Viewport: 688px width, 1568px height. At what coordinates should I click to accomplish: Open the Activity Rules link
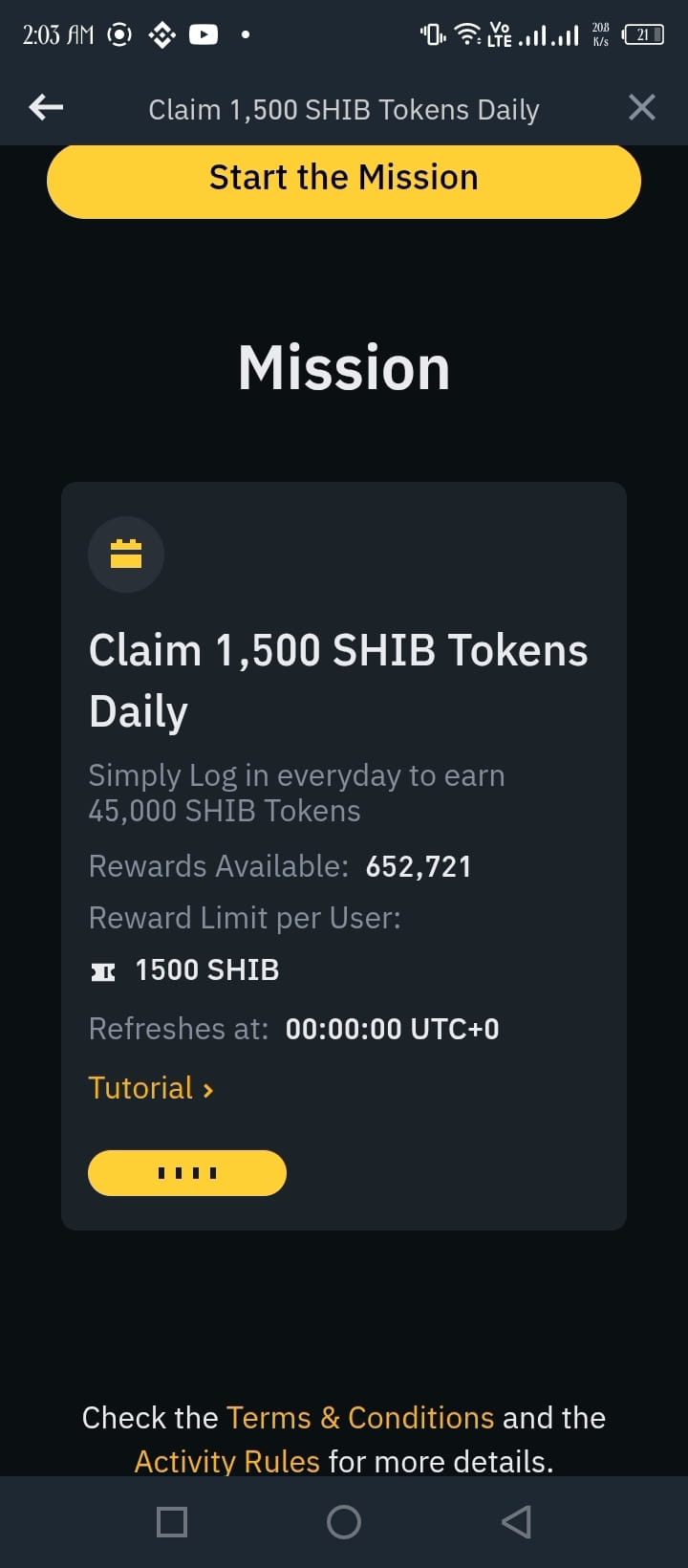pos(226,1462)
